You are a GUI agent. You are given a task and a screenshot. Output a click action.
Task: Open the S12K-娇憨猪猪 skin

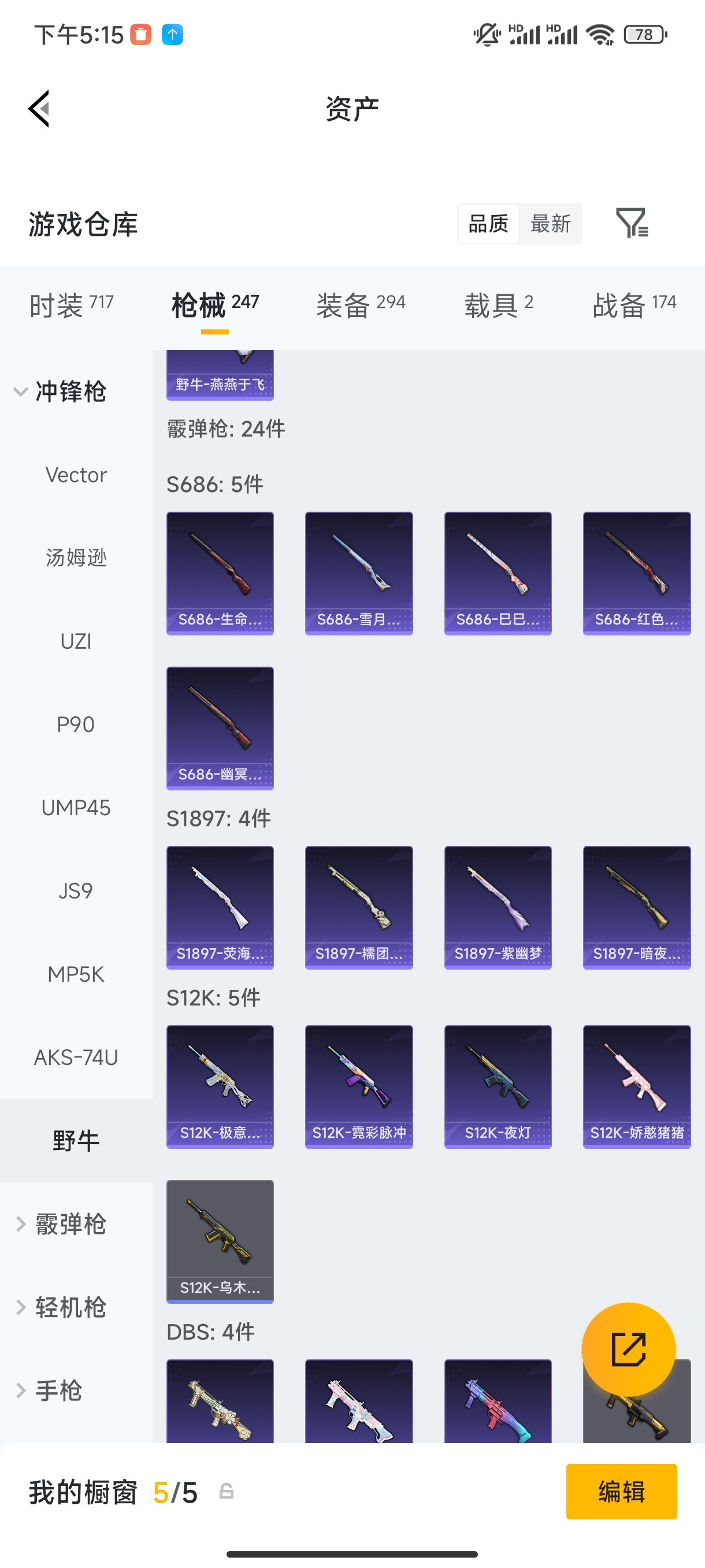636,1086
